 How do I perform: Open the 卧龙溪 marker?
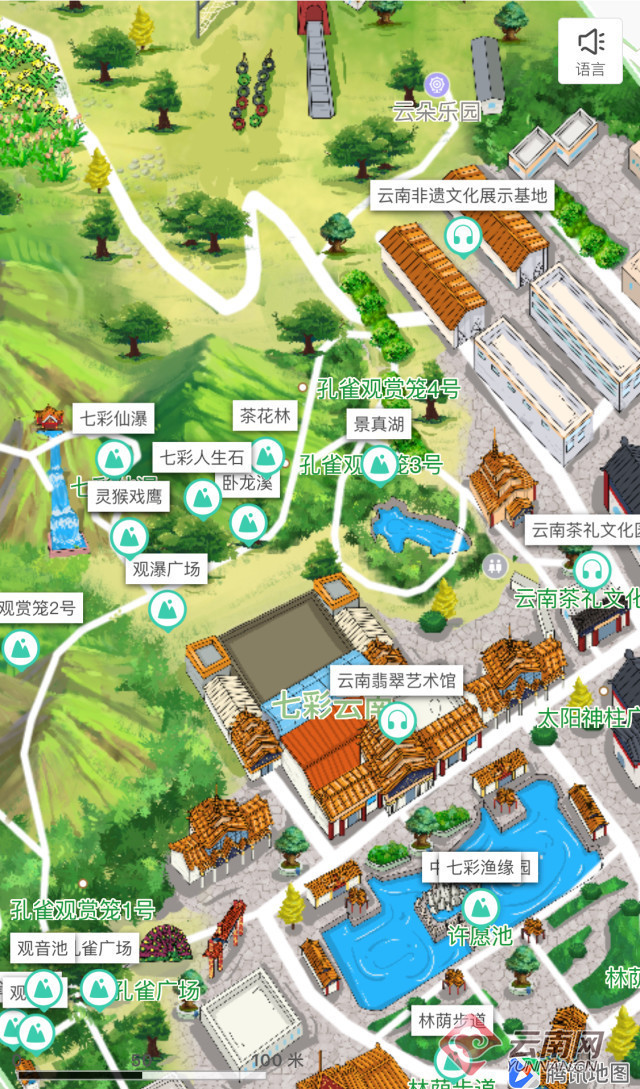click(x=248, y=521)
